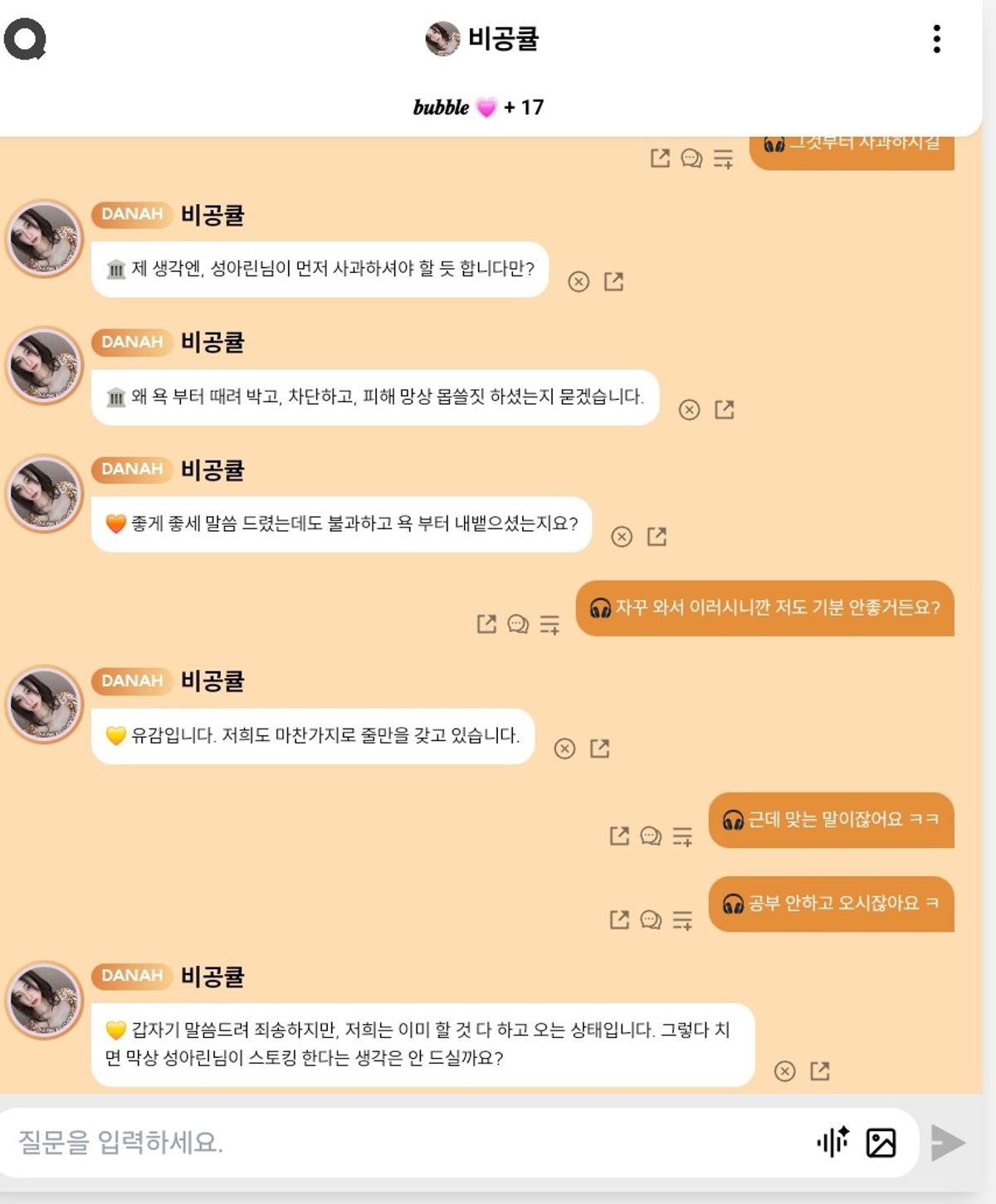Attach an image using the picture icon
The image size is (996, 1204).
point(881,1143)
